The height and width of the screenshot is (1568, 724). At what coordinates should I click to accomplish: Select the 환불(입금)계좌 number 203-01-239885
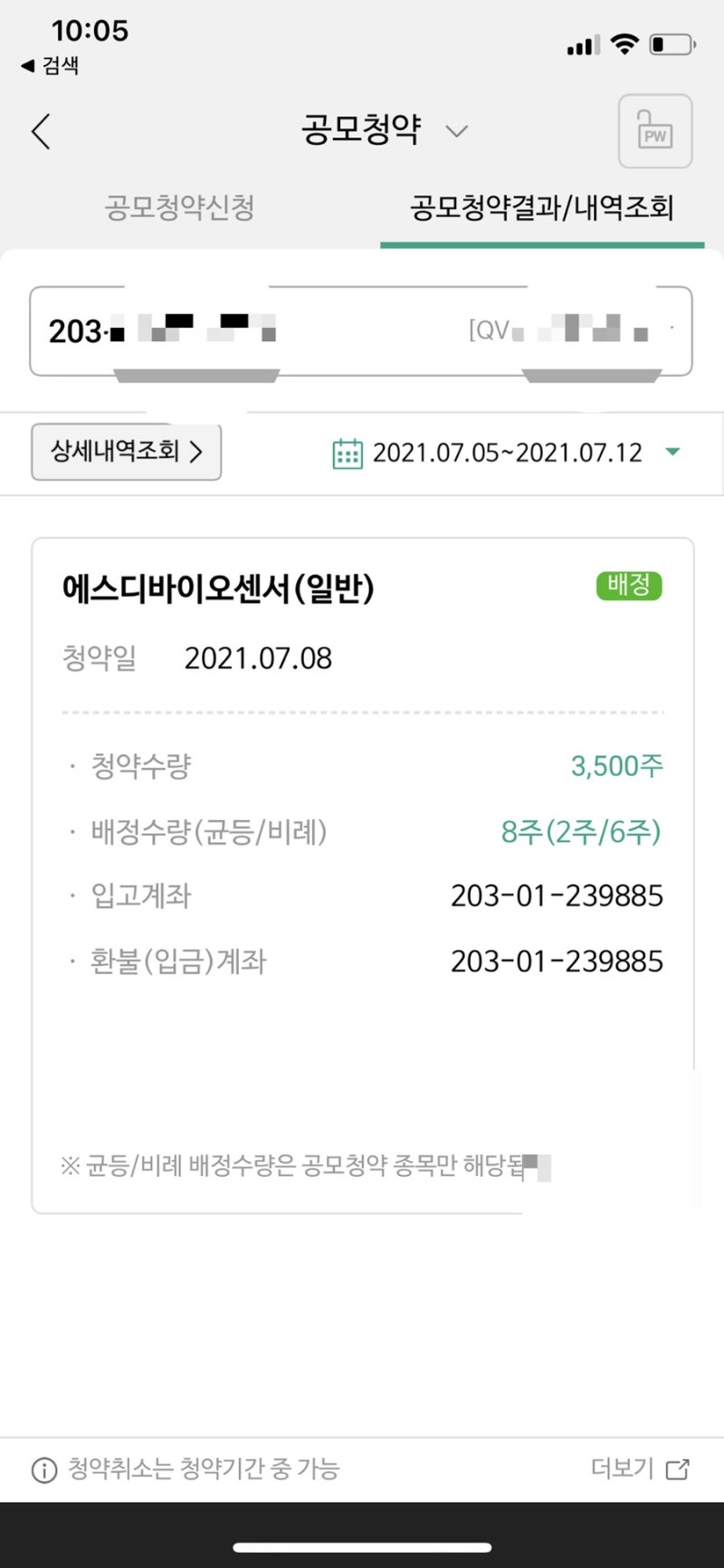pyautogui.click(x=556, y=961)
